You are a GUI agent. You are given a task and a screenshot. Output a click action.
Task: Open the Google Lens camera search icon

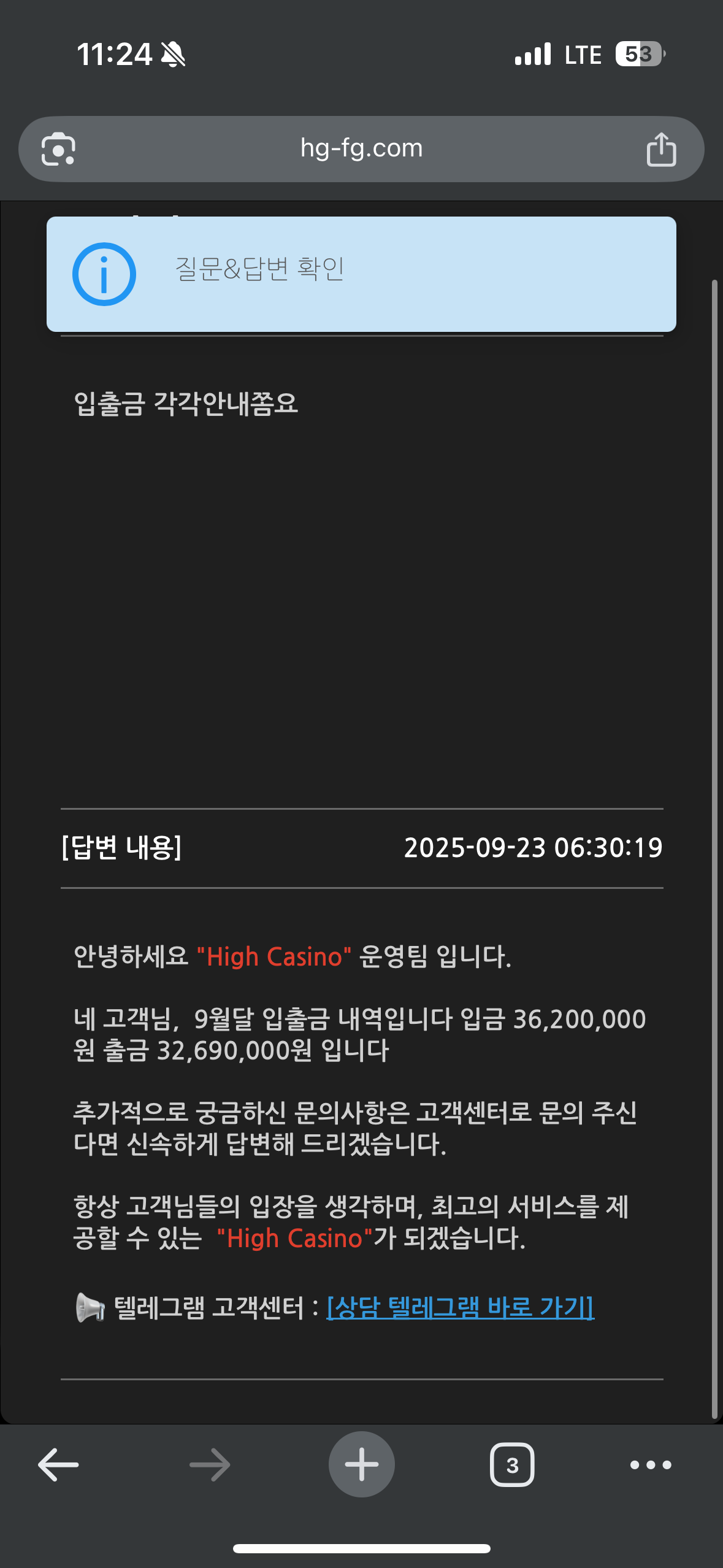click(58, 149)
